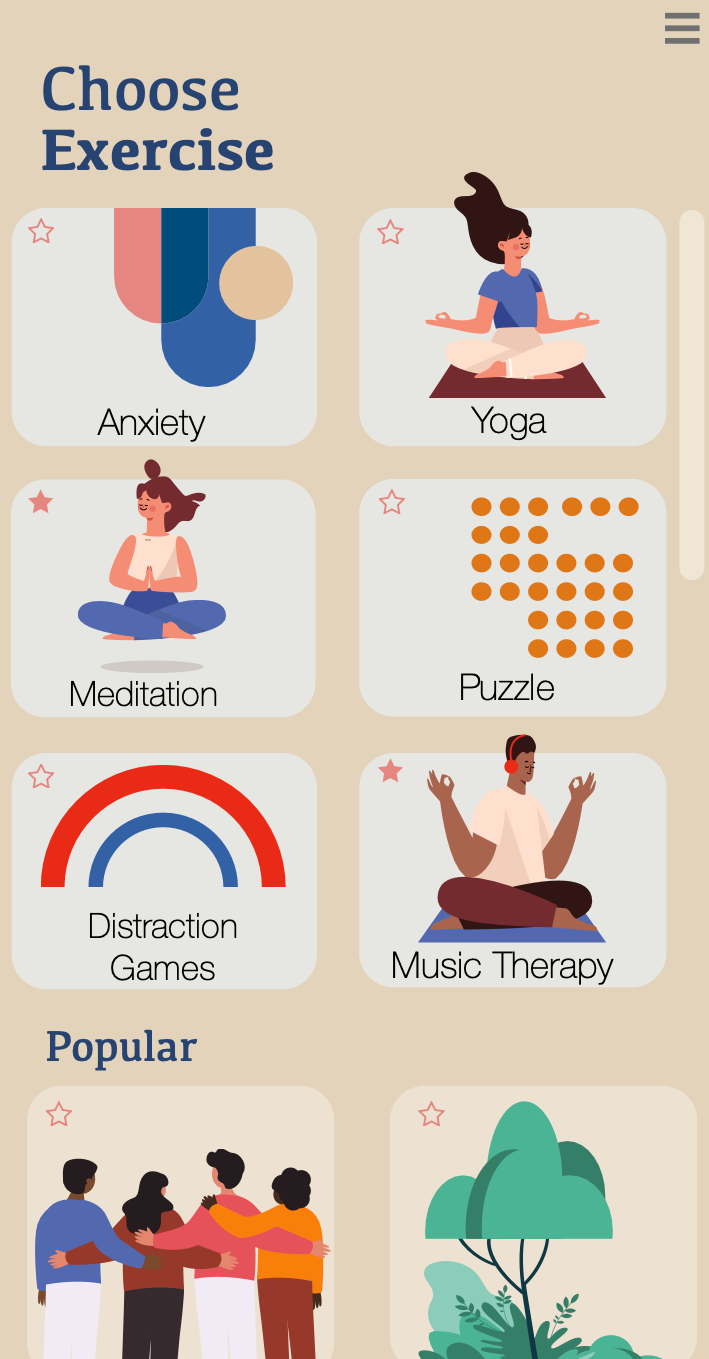709x1359 pixels.
Task: Mark Yoga as a favorite
Action: point(390,233)
